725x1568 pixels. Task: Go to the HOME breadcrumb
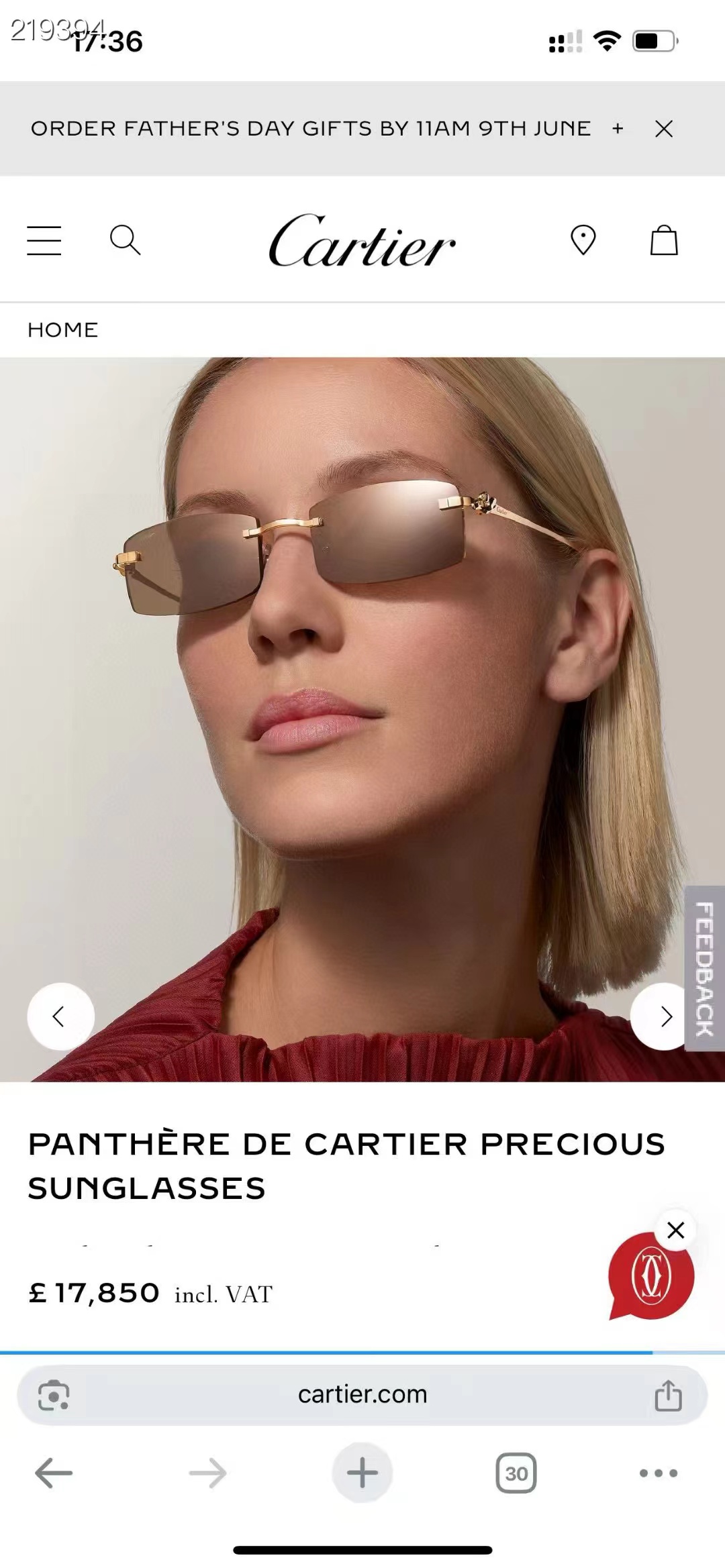[x=63, y=330]
